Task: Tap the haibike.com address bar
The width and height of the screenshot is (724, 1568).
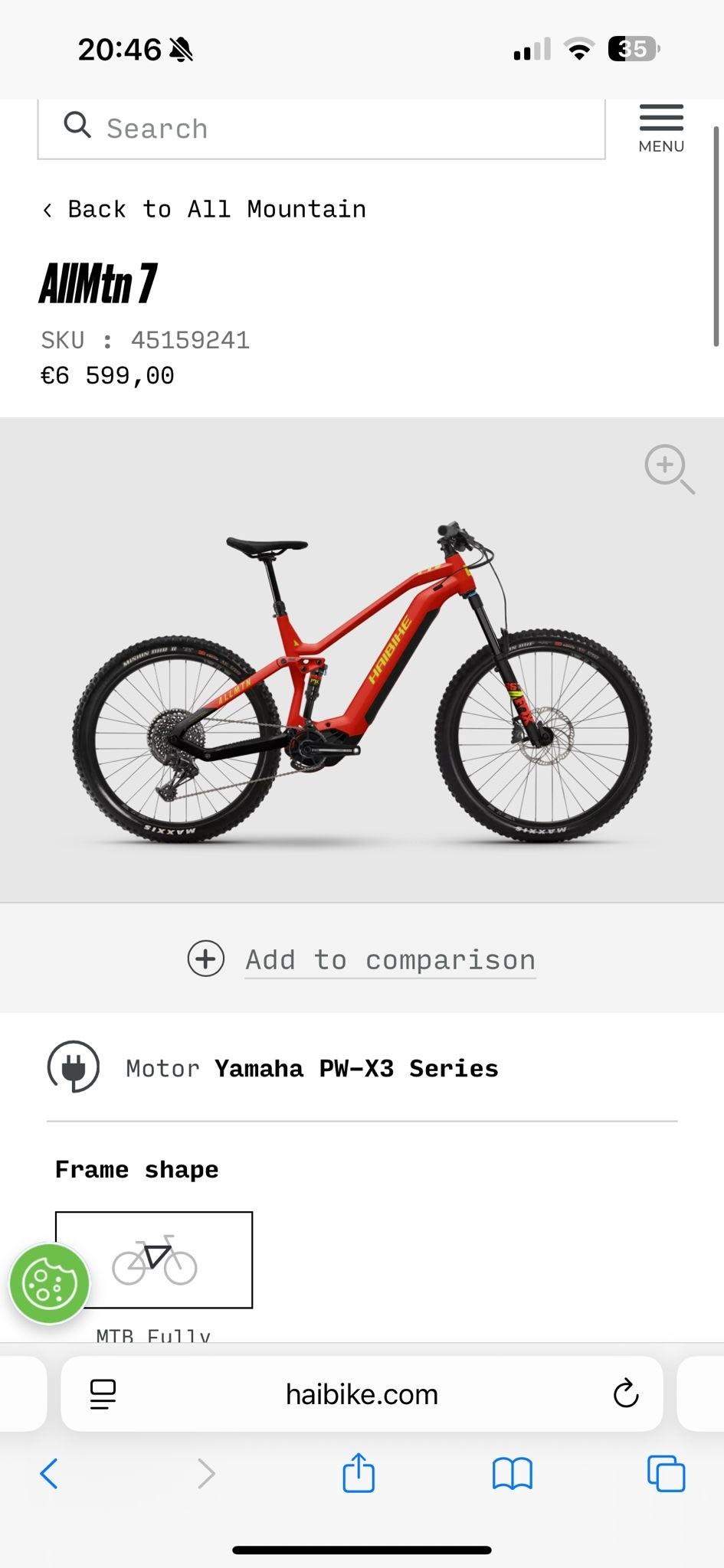Action: point(362,1394)
